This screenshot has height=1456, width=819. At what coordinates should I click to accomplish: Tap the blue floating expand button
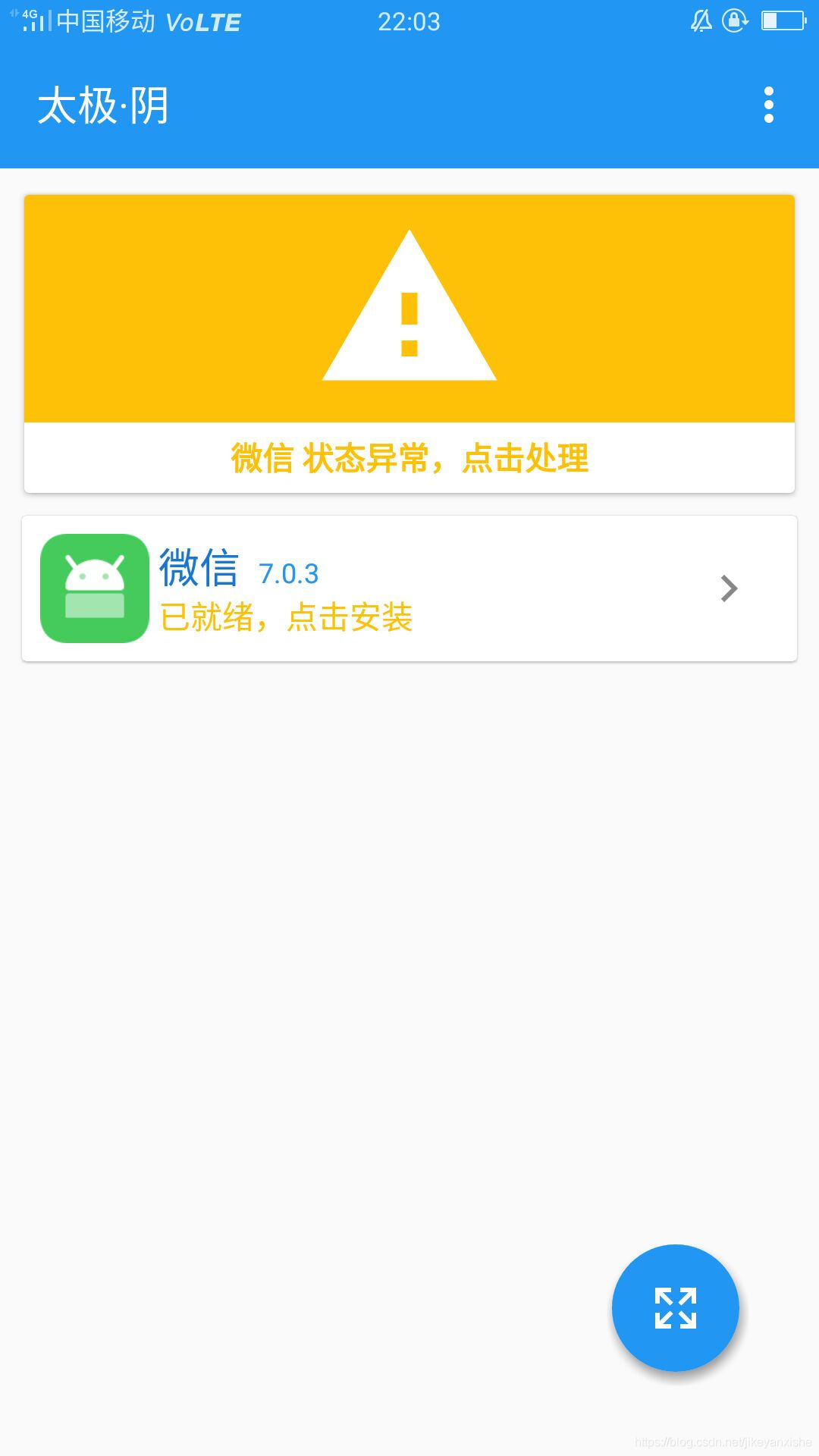pos(675,1307)
